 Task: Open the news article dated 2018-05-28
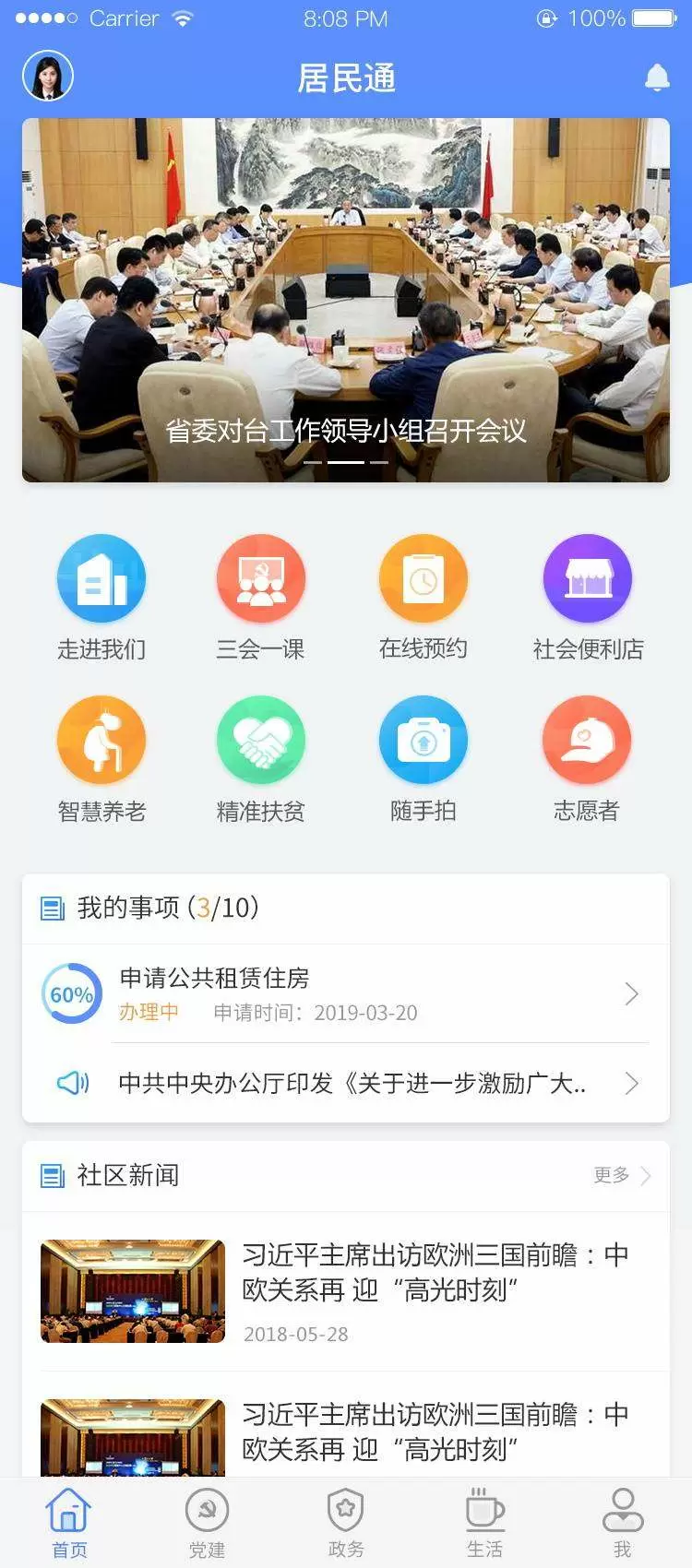(x=346, y=1291)
